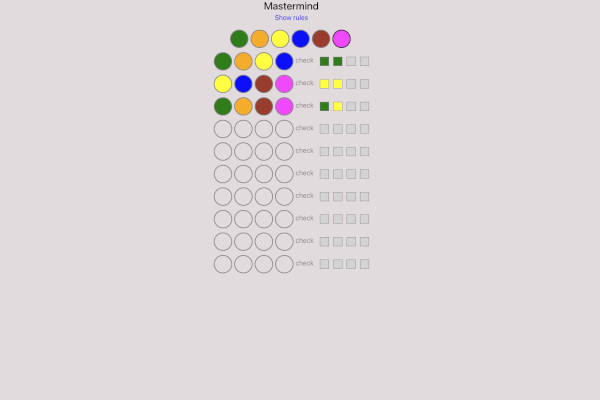
Task: Fill the second empty peg of fourth row
Action: click(x=243, y=129)
